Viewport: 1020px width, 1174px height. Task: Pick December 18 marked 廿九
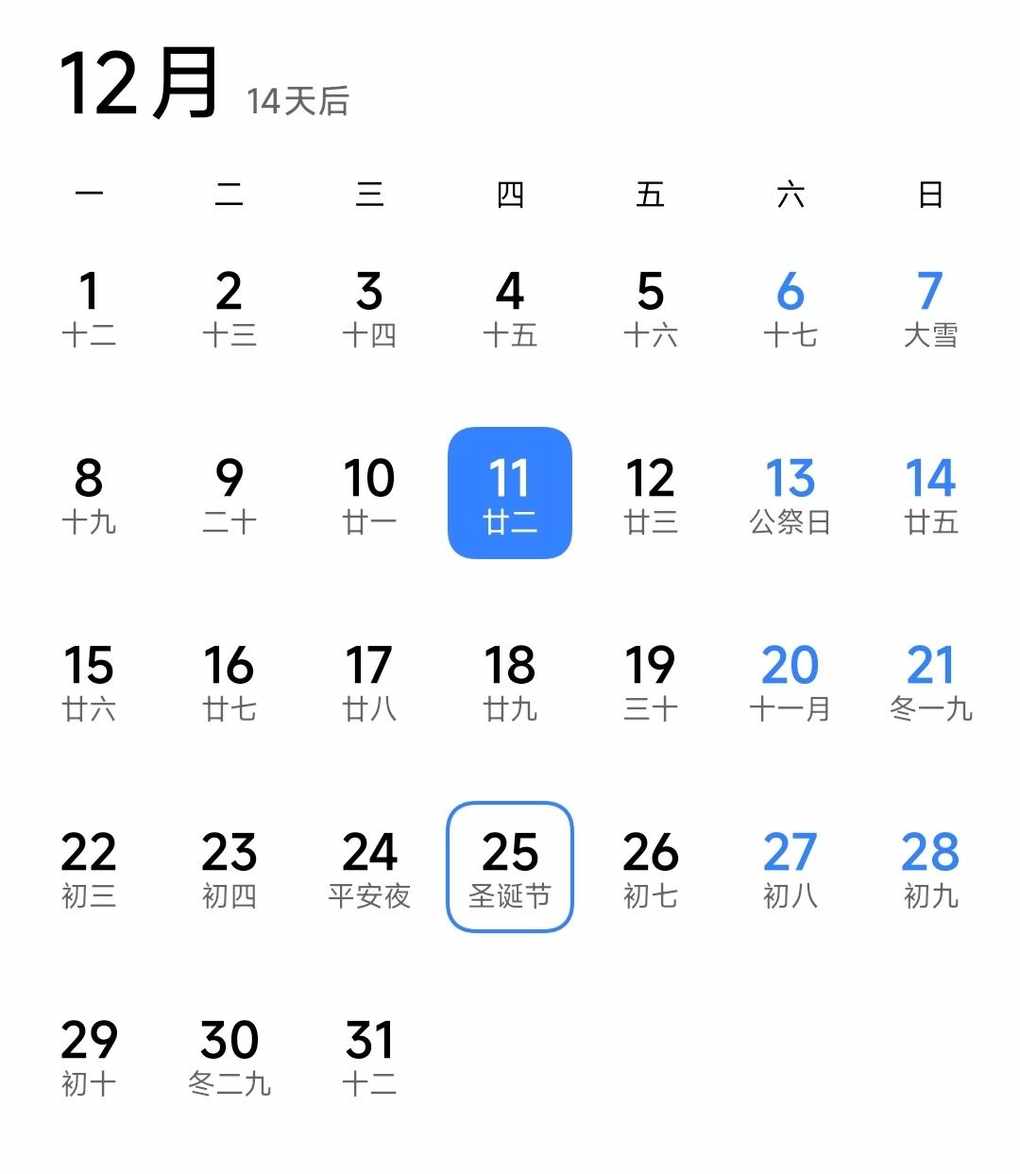[x=510, y=681]
